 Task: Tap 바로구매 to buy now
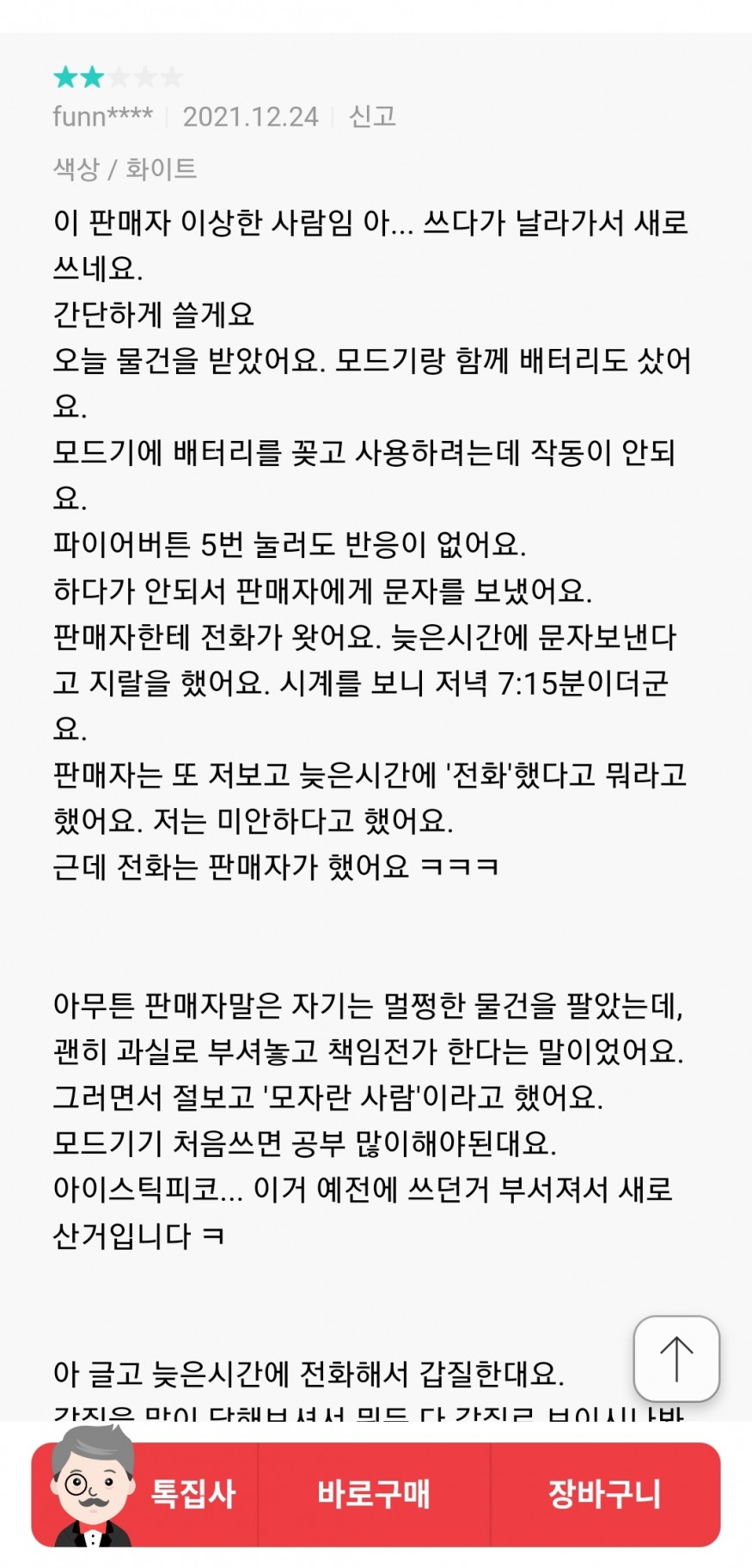click(374, 1494)
